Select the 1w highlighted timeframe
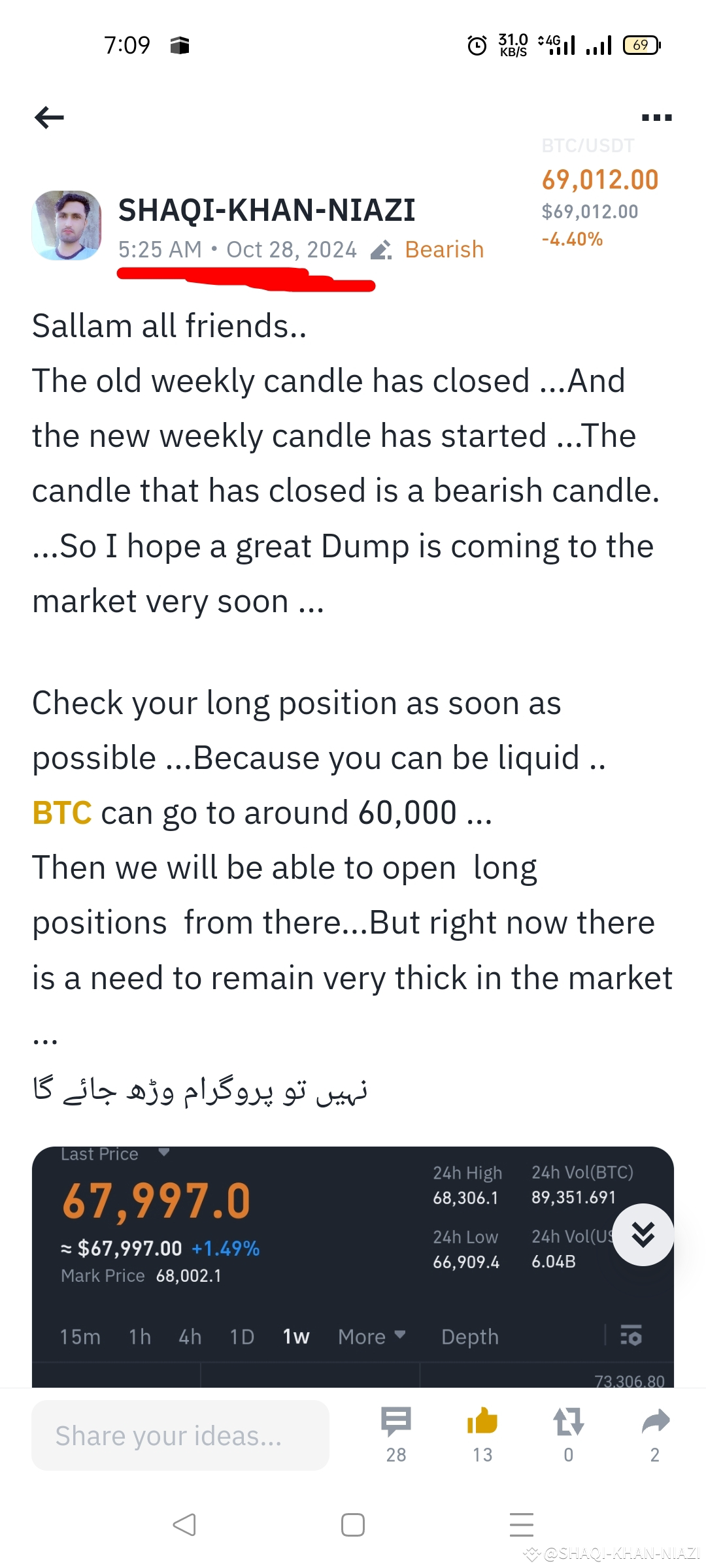The width and height of the screenshot is (706, 1568). point(296,1337)
